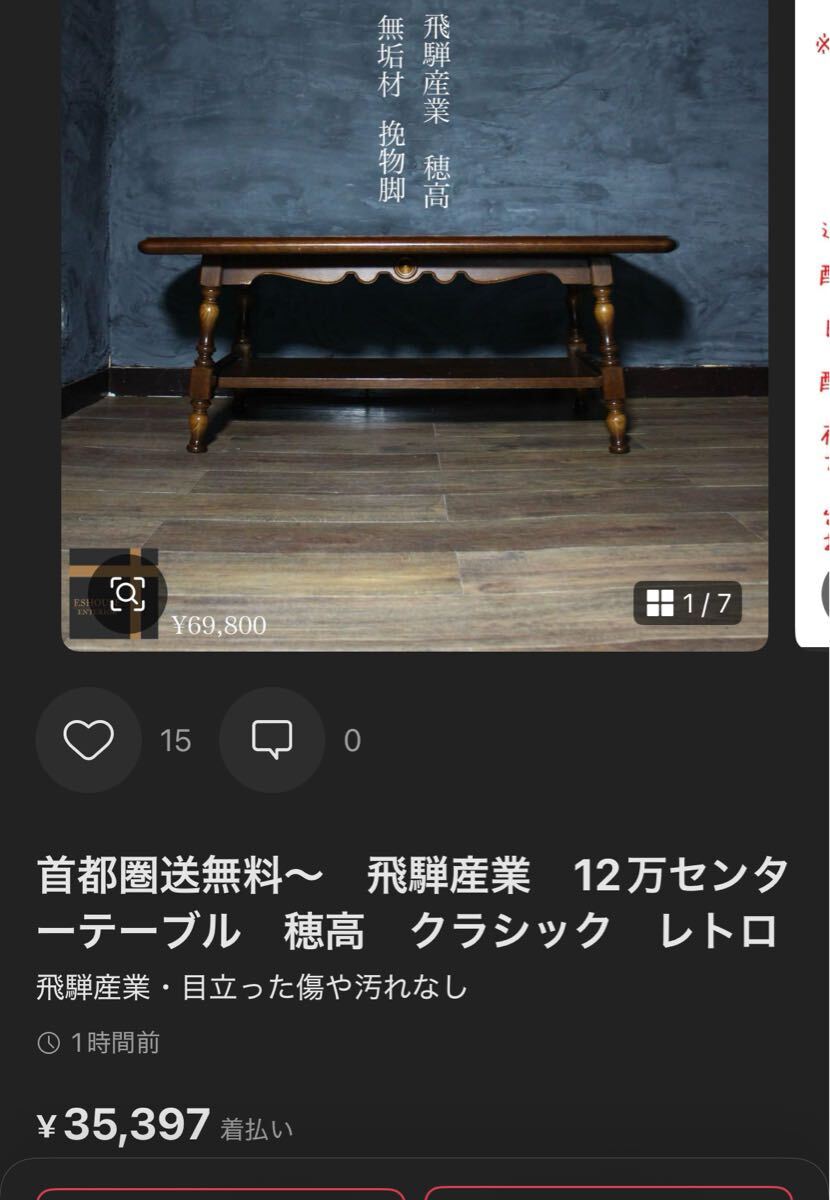Open the 1/7 photo gallery grid
The width and height of the screenshot is (830, 1200).
coord(688,603)
